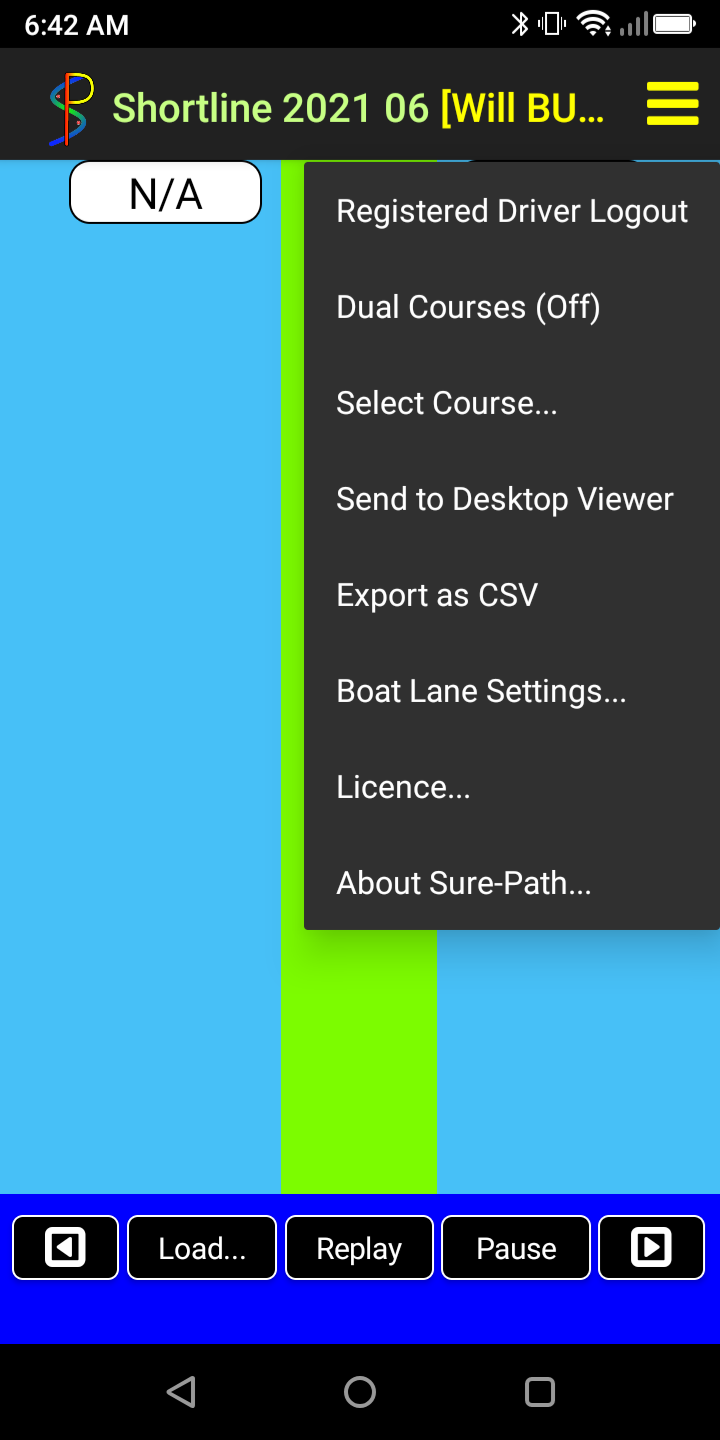Viewport: 720px width, 1440px height.
Task: Go to the system home screen
Action: click(360, 1392)
